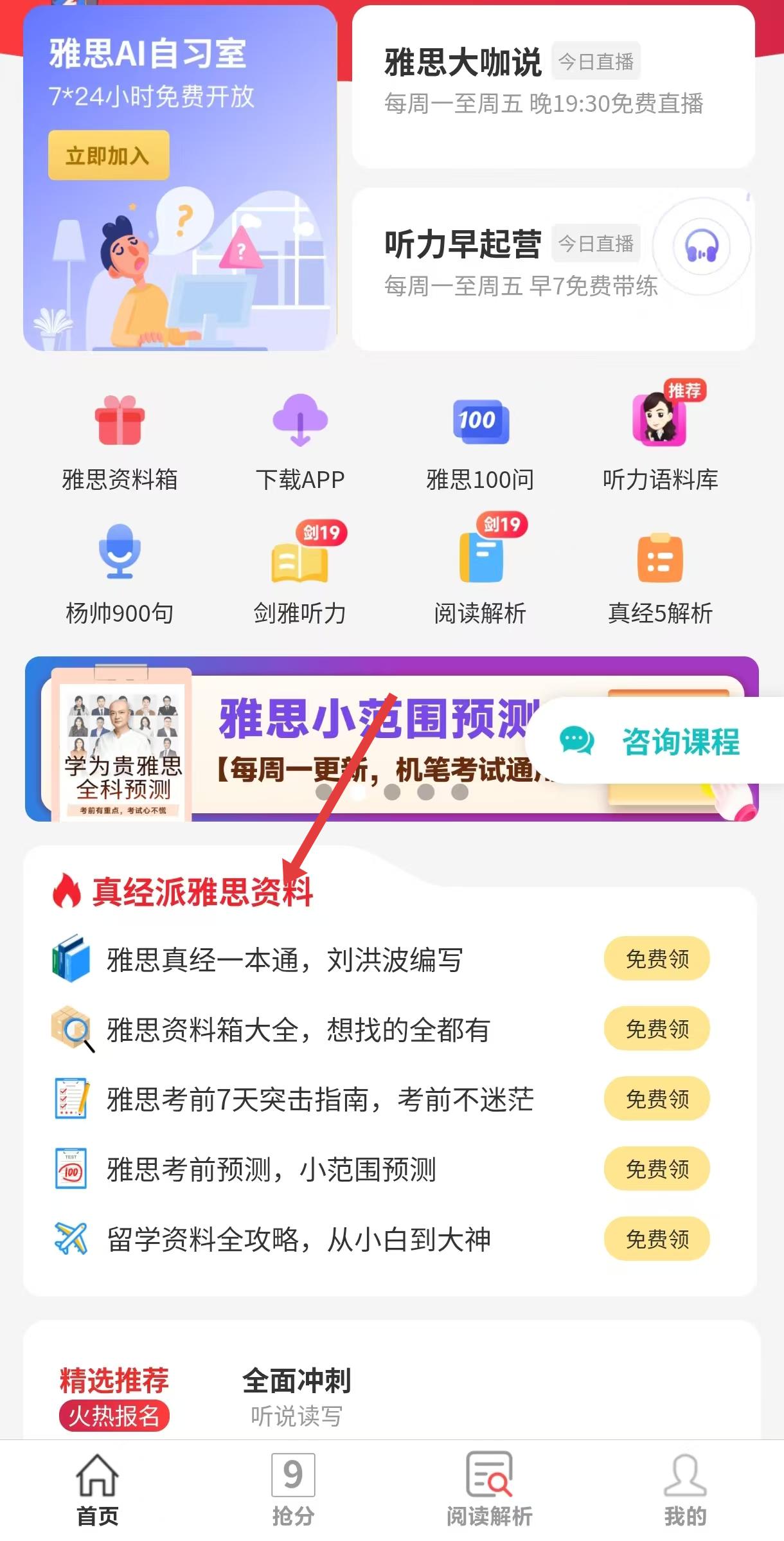Open 杨帅900句
This screenshot has width=784, height=1541.
pos(120,574)
